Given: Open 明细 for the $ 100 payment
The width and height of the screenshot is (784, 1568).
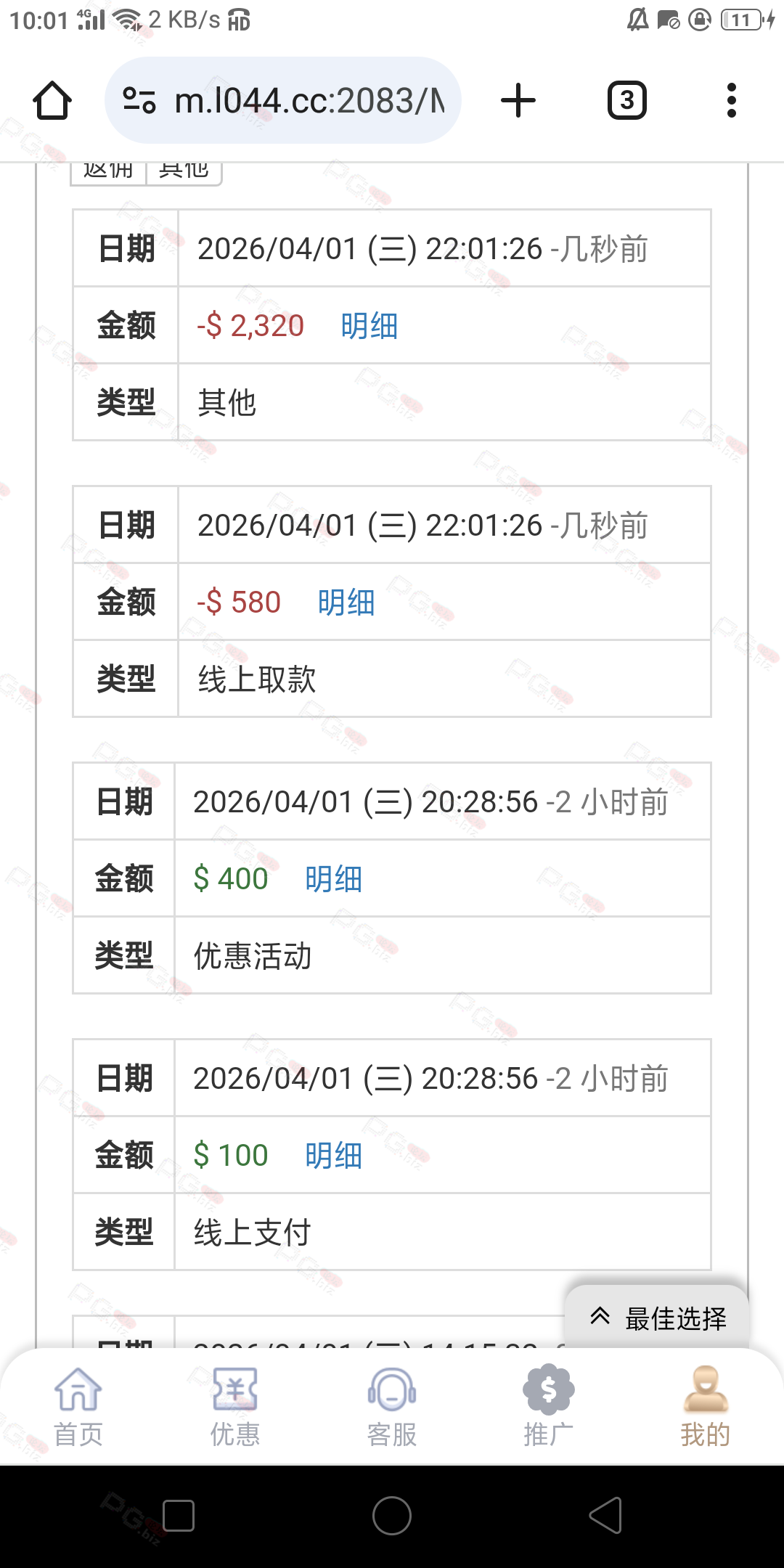Looking at the screenshot, I should click(x=333, y=1156).
